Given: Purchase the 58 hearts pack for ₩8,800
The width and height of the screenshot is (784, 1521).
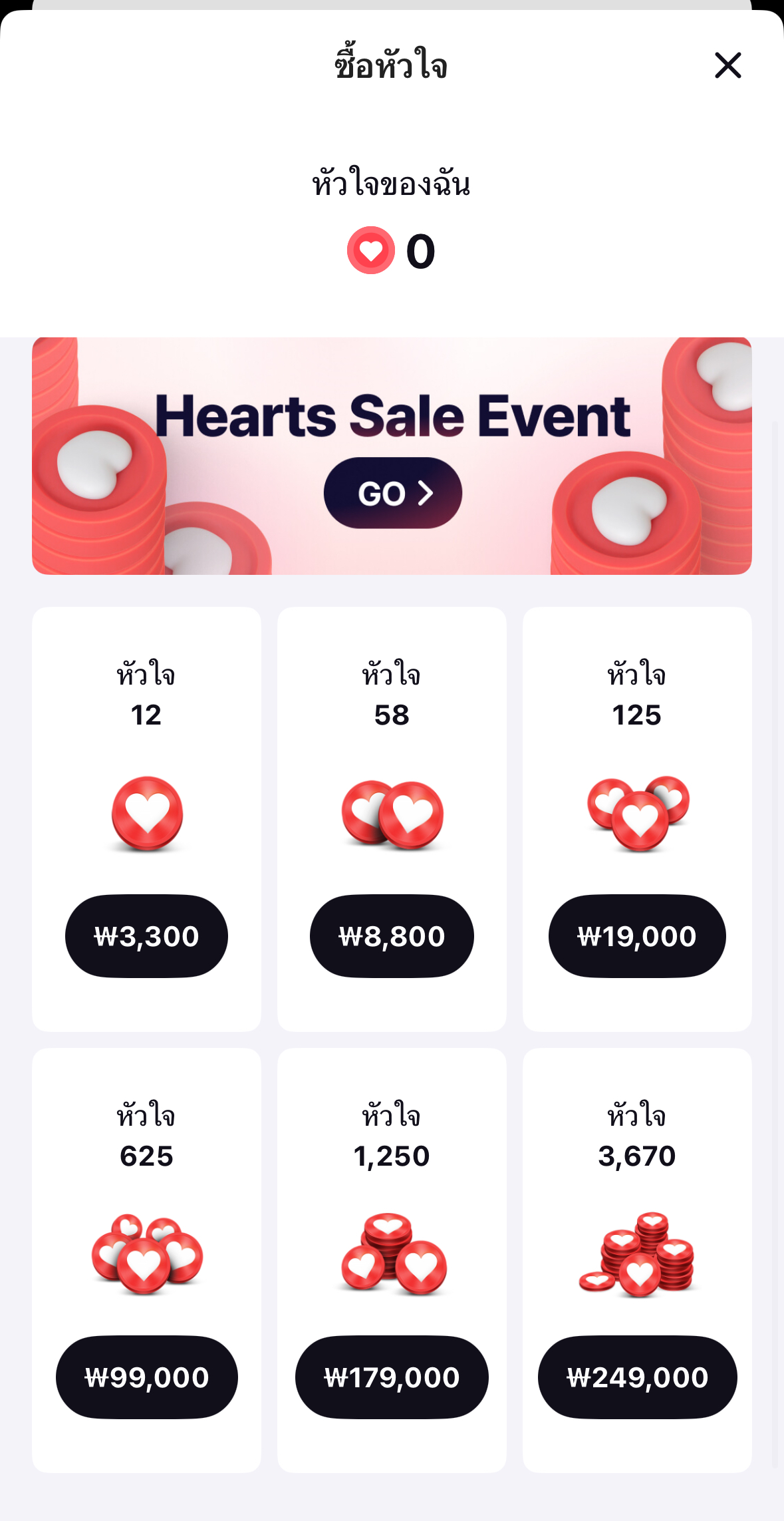Looking at the screenshot, I should pyautogui.click(x=392, y=935).
